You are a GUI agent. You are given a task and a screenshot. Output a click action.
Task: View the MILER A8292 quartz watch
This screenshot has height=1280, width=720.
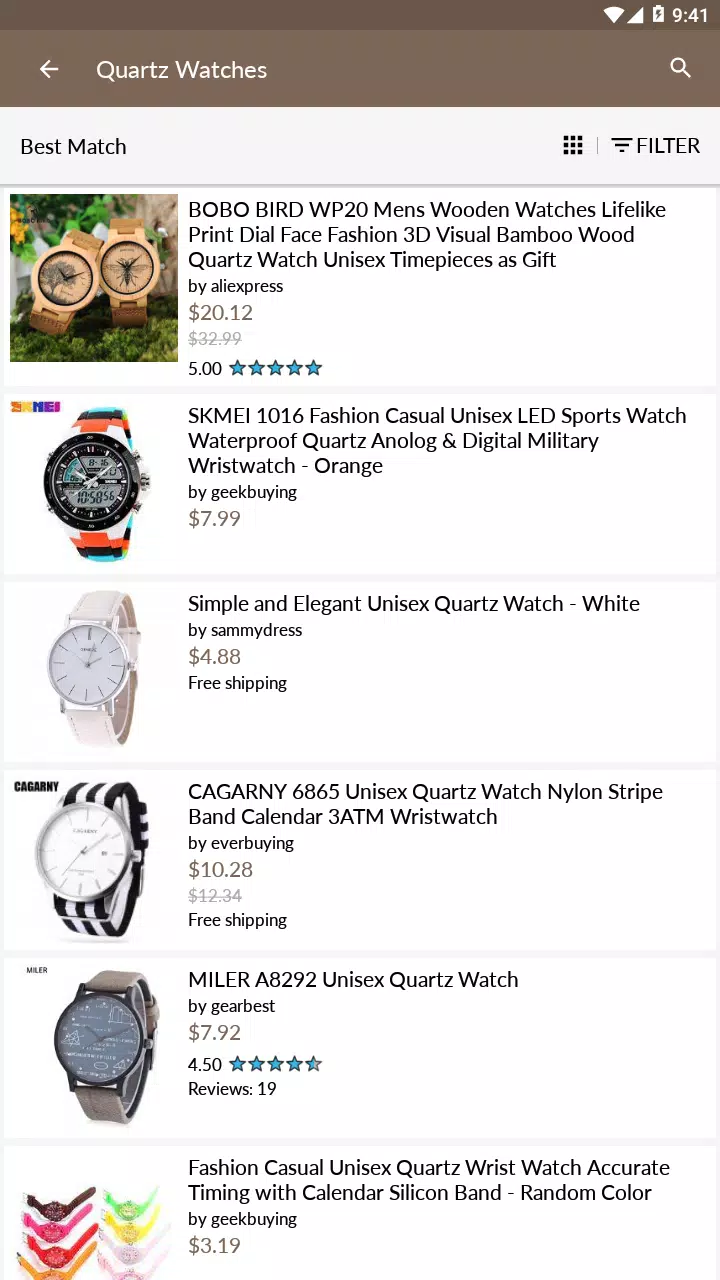(353, 980)
